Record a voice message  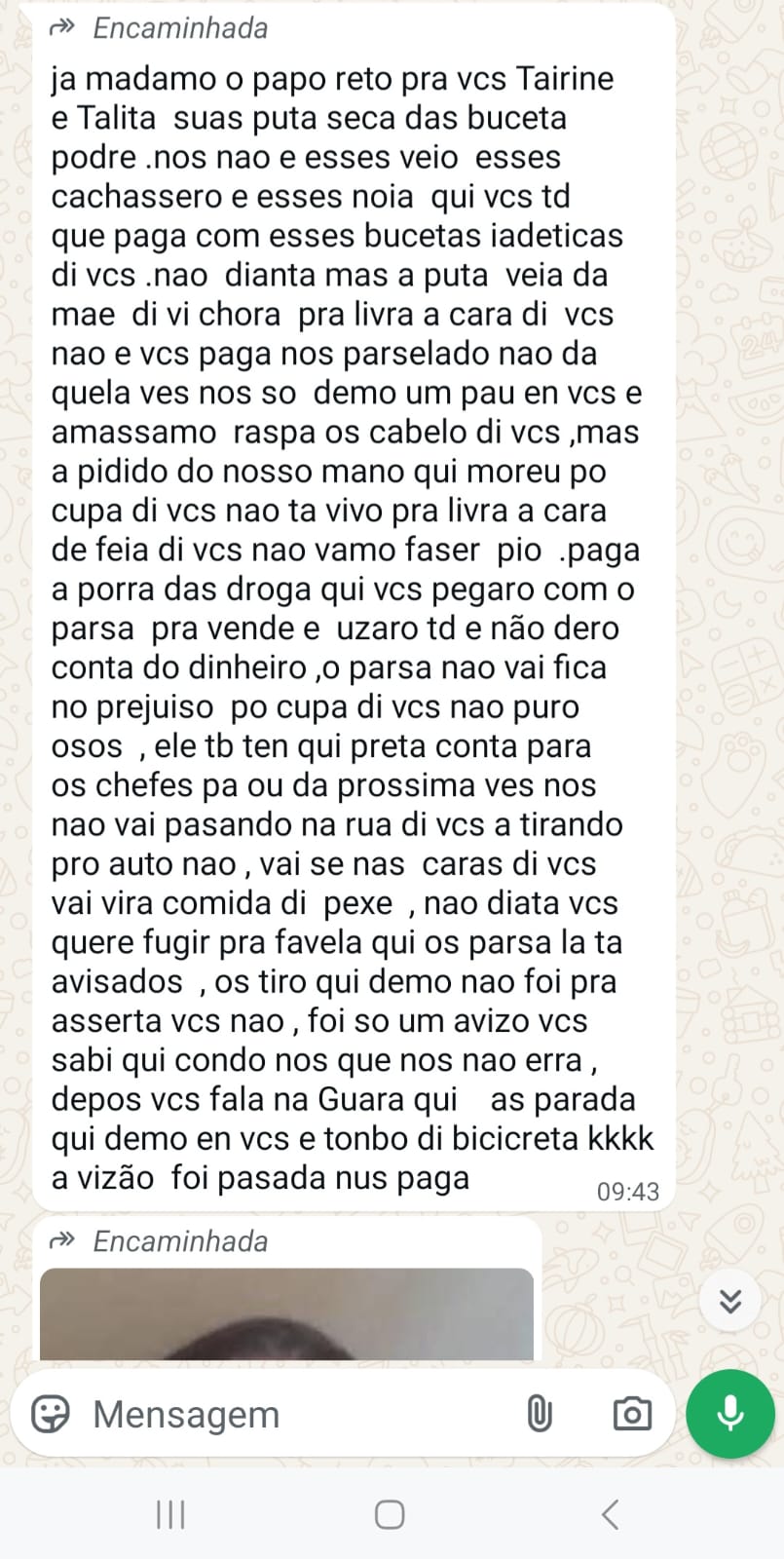(x=730, y=1414)
